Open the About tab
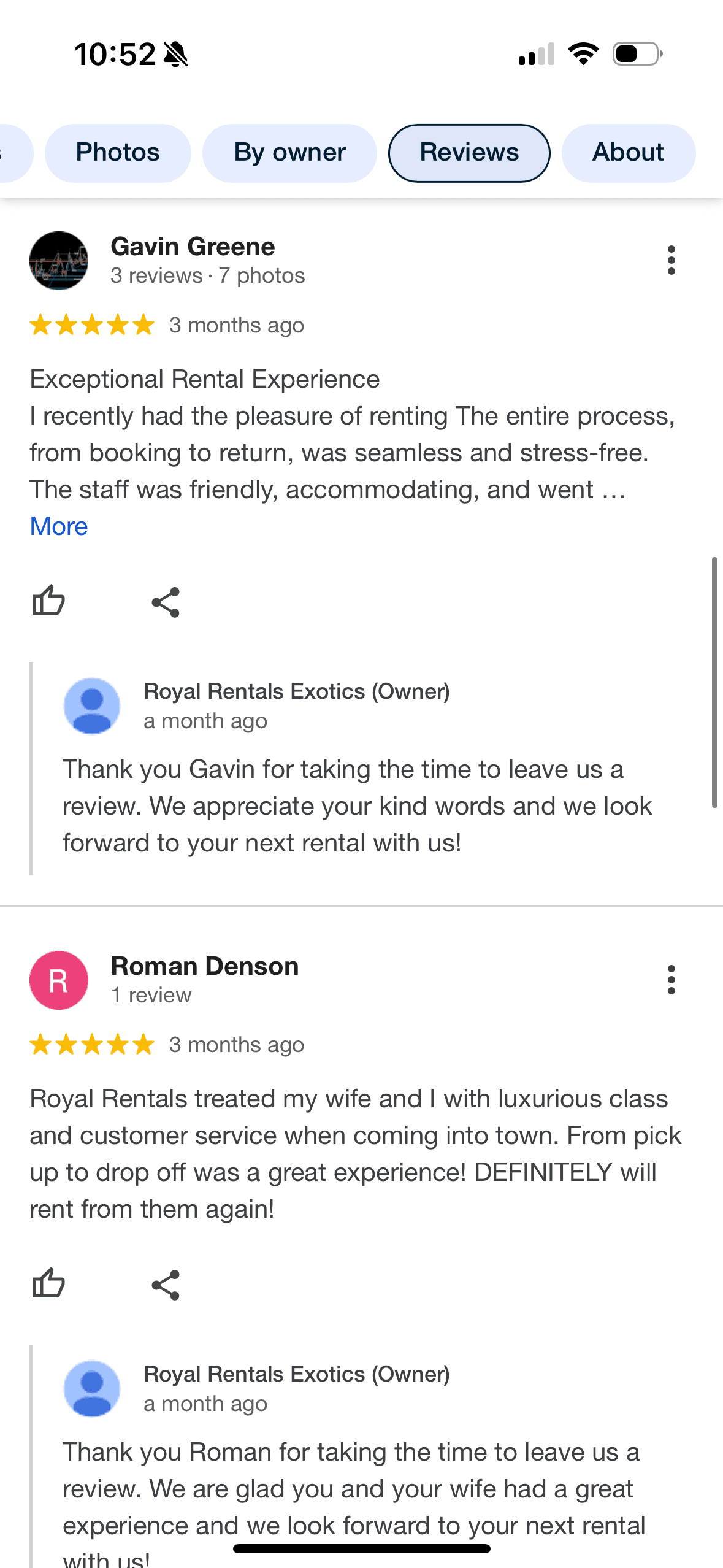 click(628, 152)
